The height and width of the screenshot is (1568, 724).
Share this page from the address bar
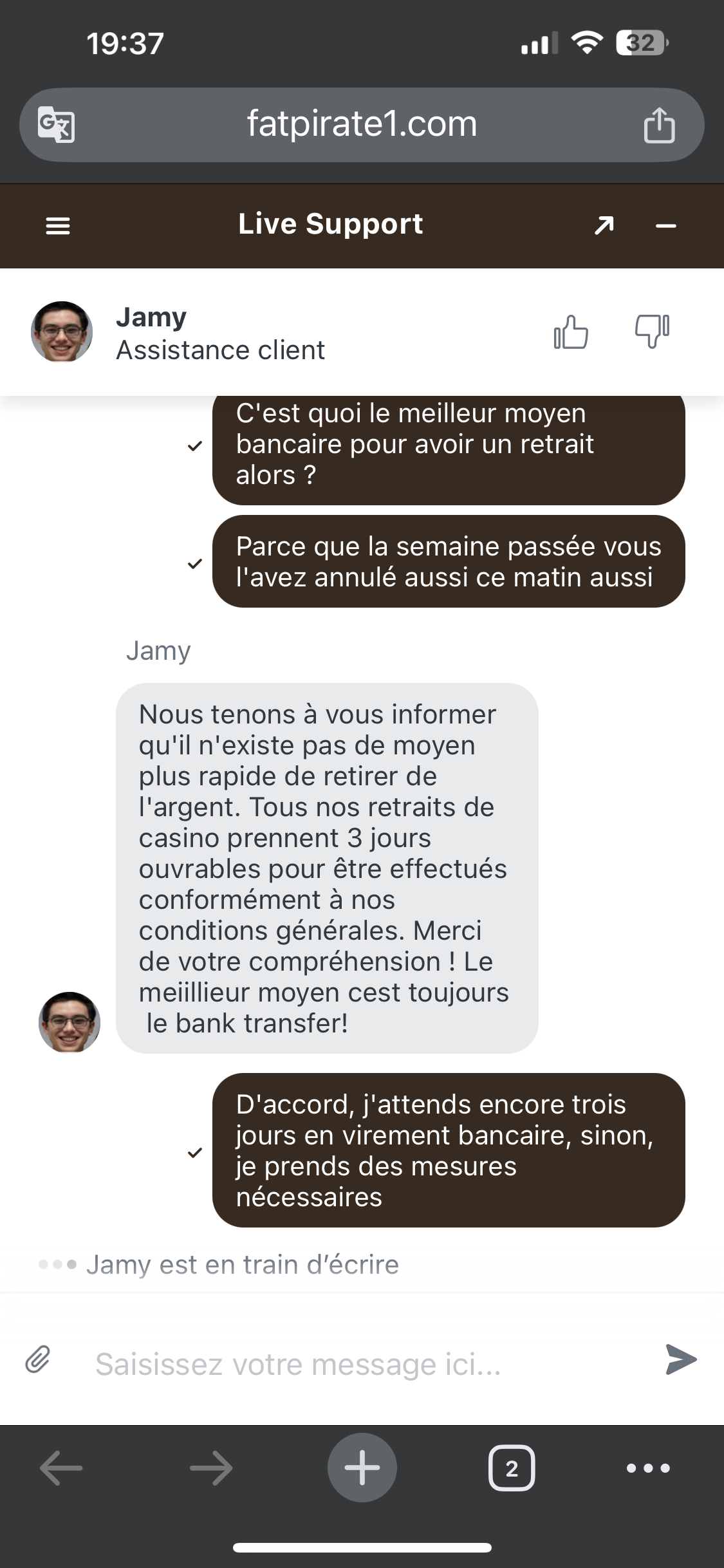pos(659,124)
